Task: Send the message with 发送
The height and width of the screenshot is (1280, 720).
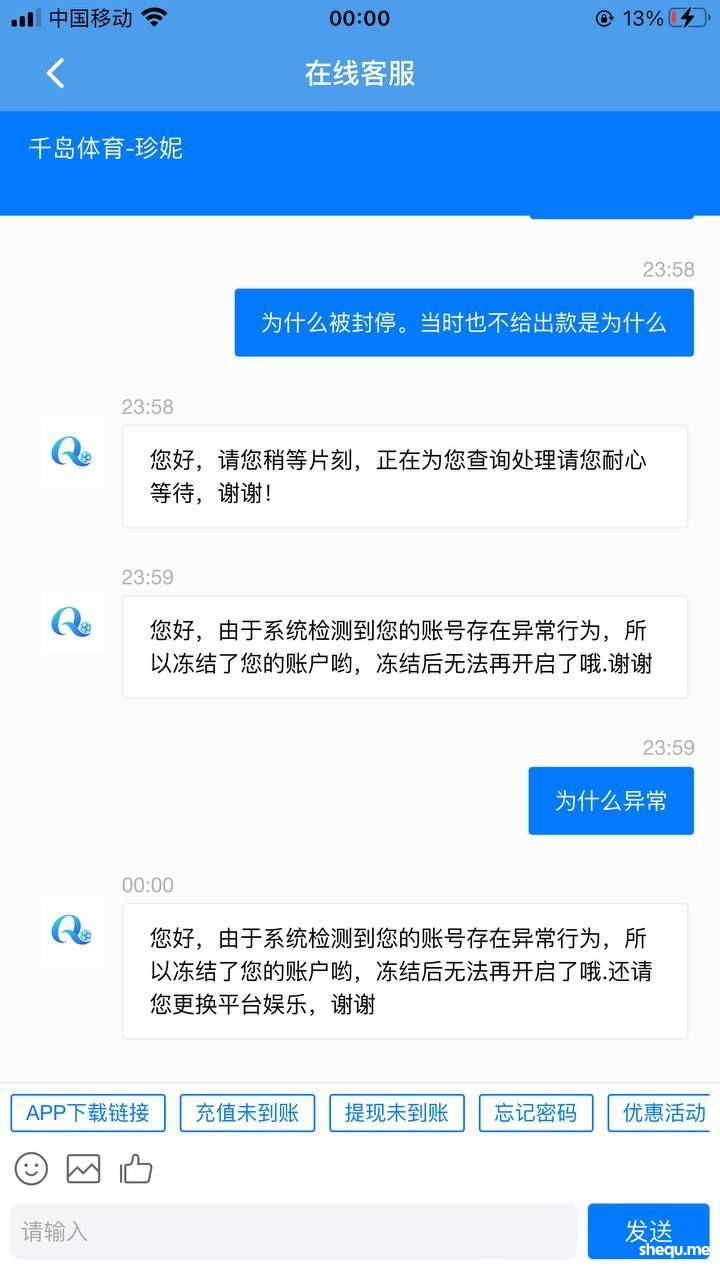Action: click(648, 1231)
